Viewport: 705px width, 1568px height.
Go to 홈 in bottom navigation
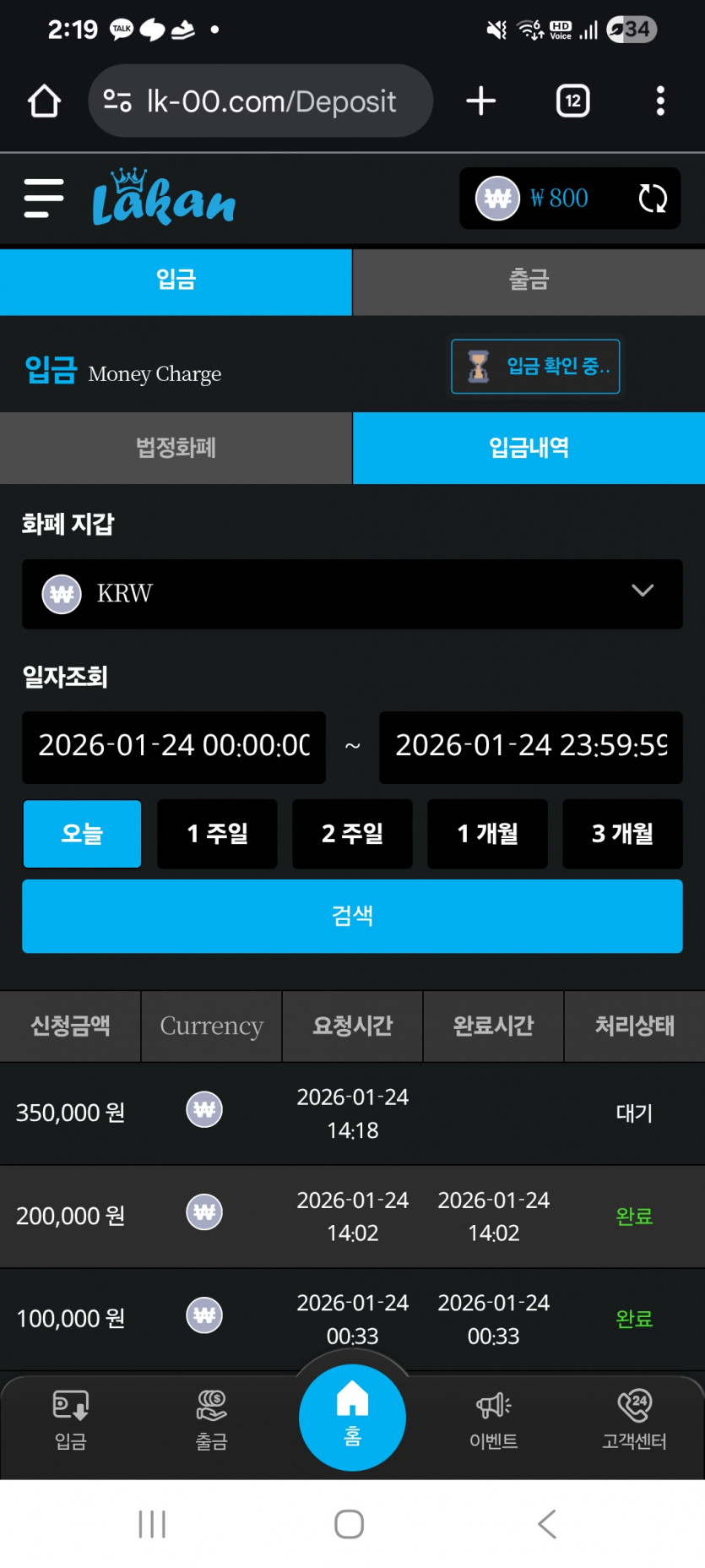click(352, 1417)
